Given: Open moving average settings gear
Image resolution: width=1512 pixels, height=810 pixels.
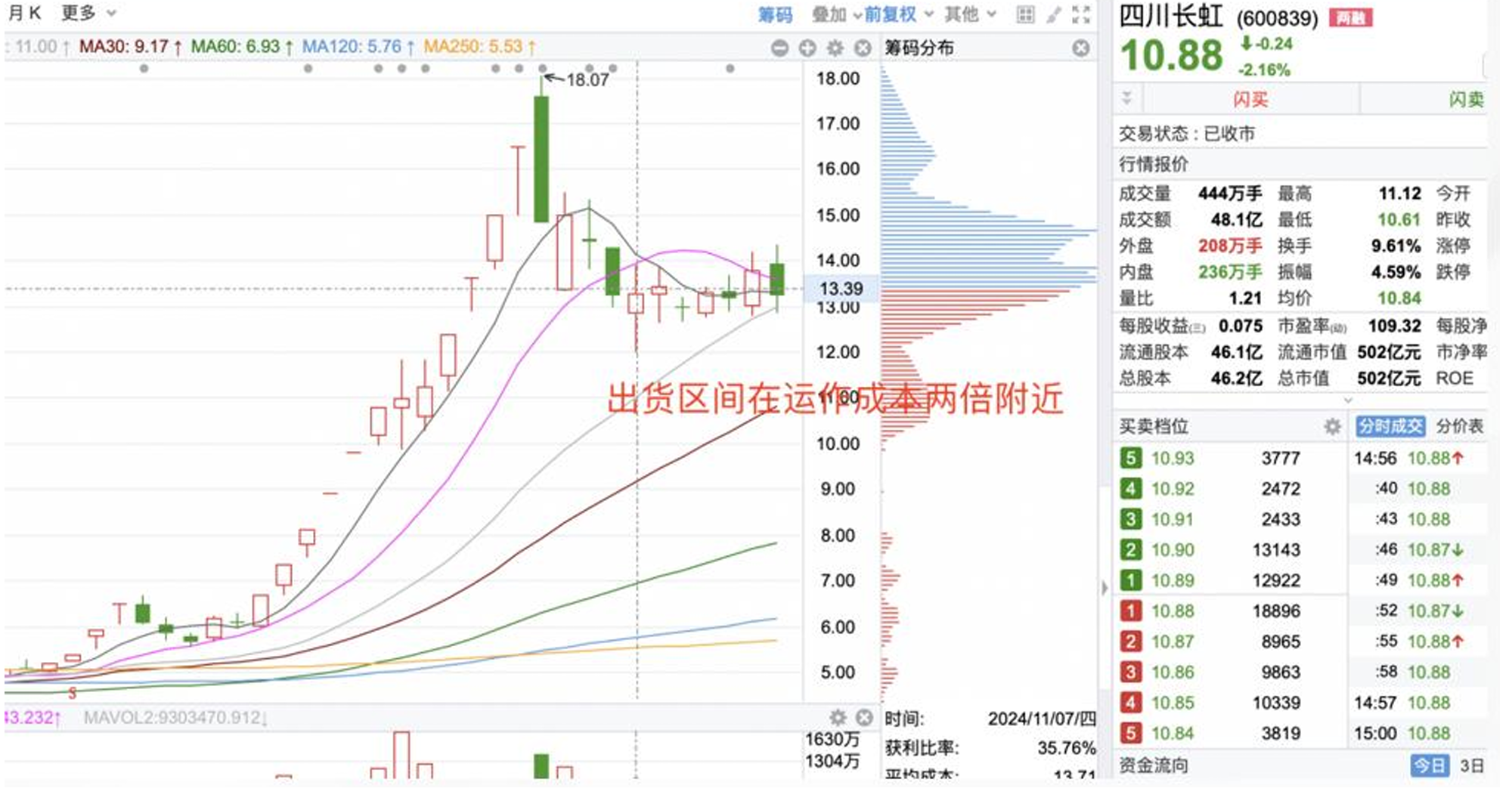Looking at the screenshot, I should coord(835,48).
